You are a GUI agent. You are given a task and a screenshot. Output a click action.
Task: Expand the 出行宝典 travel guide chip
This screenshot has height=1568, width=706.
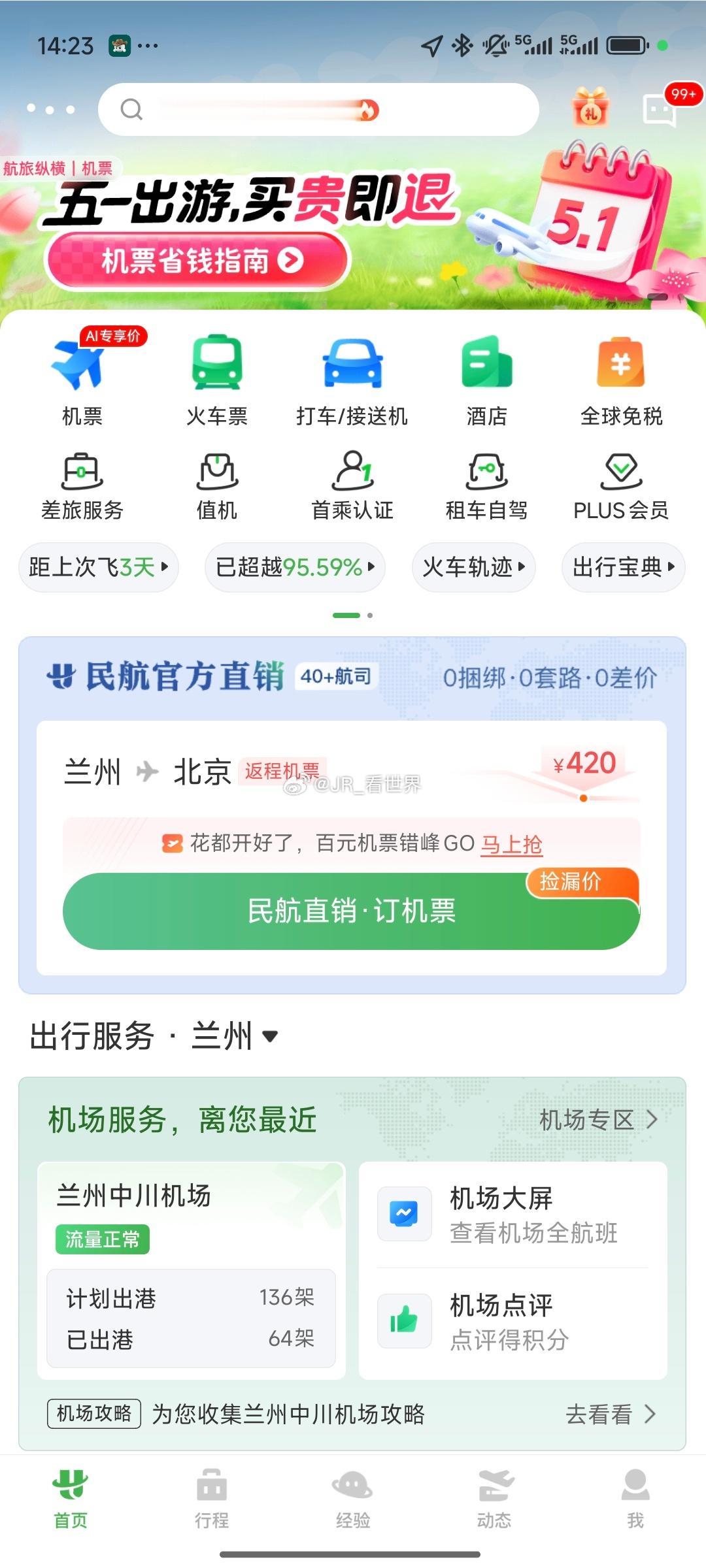622,567
